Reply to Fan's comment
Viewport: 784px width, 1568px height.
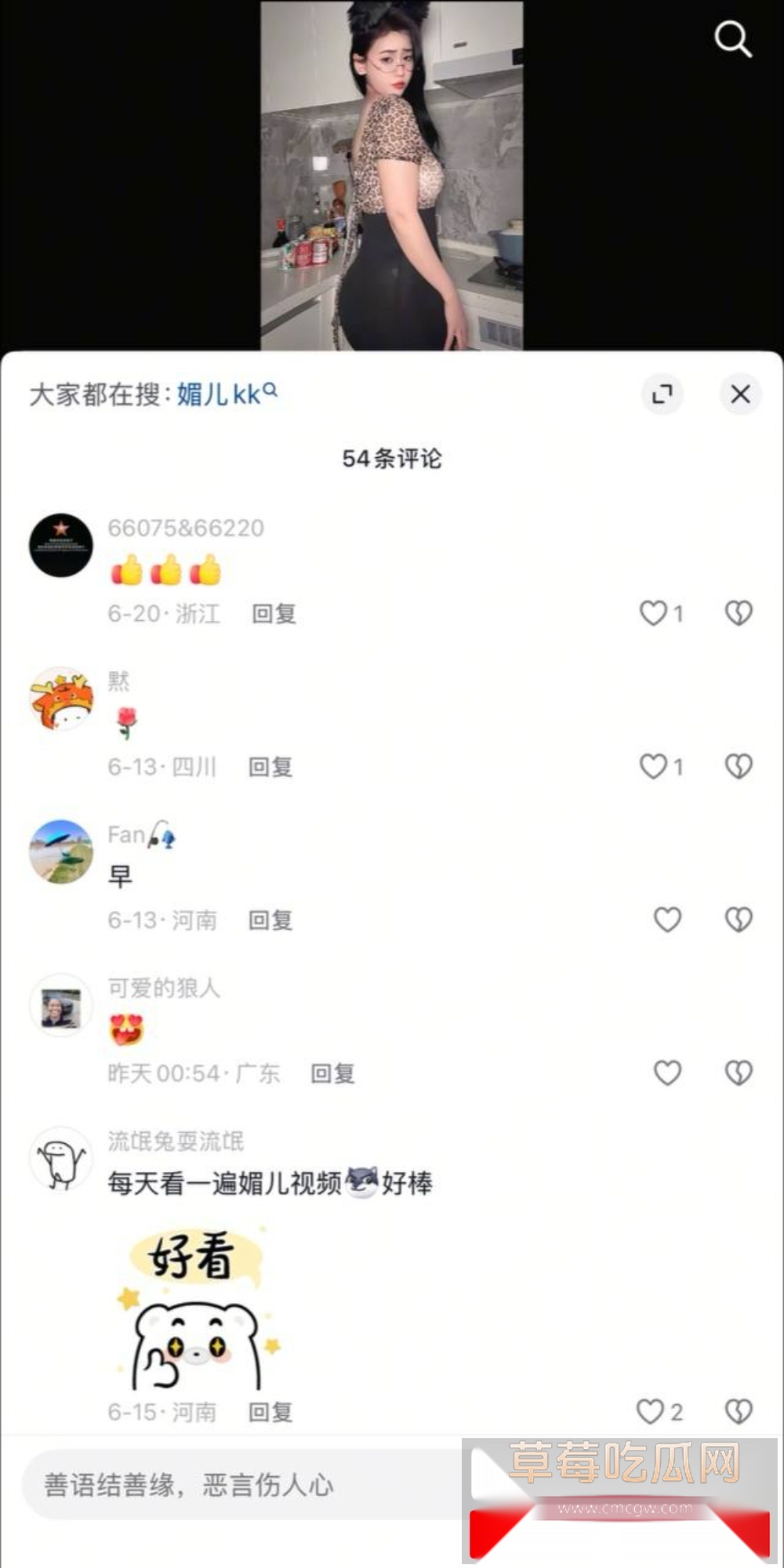[x=270, y=920]
